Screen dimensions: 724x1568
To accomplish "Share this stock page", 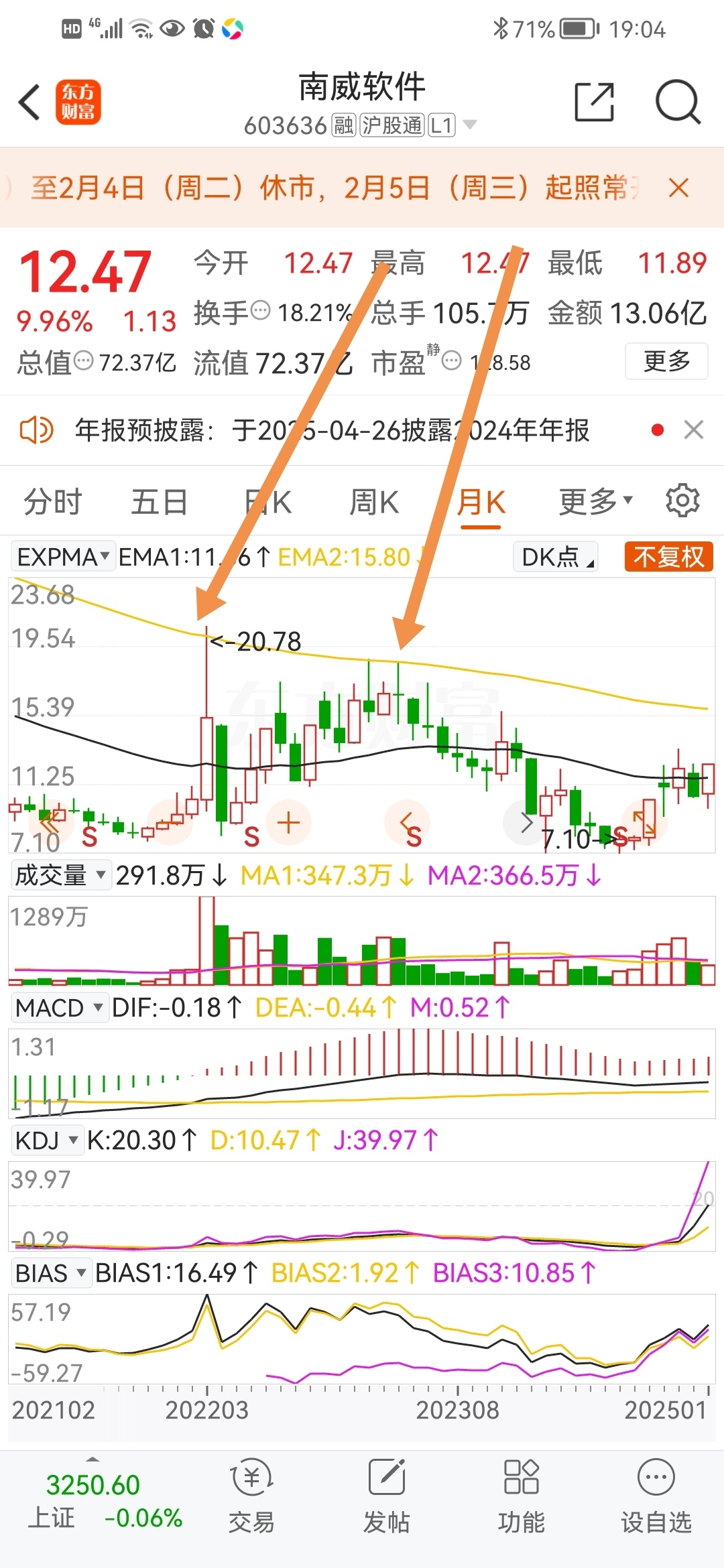I will [x=595, y=103].
